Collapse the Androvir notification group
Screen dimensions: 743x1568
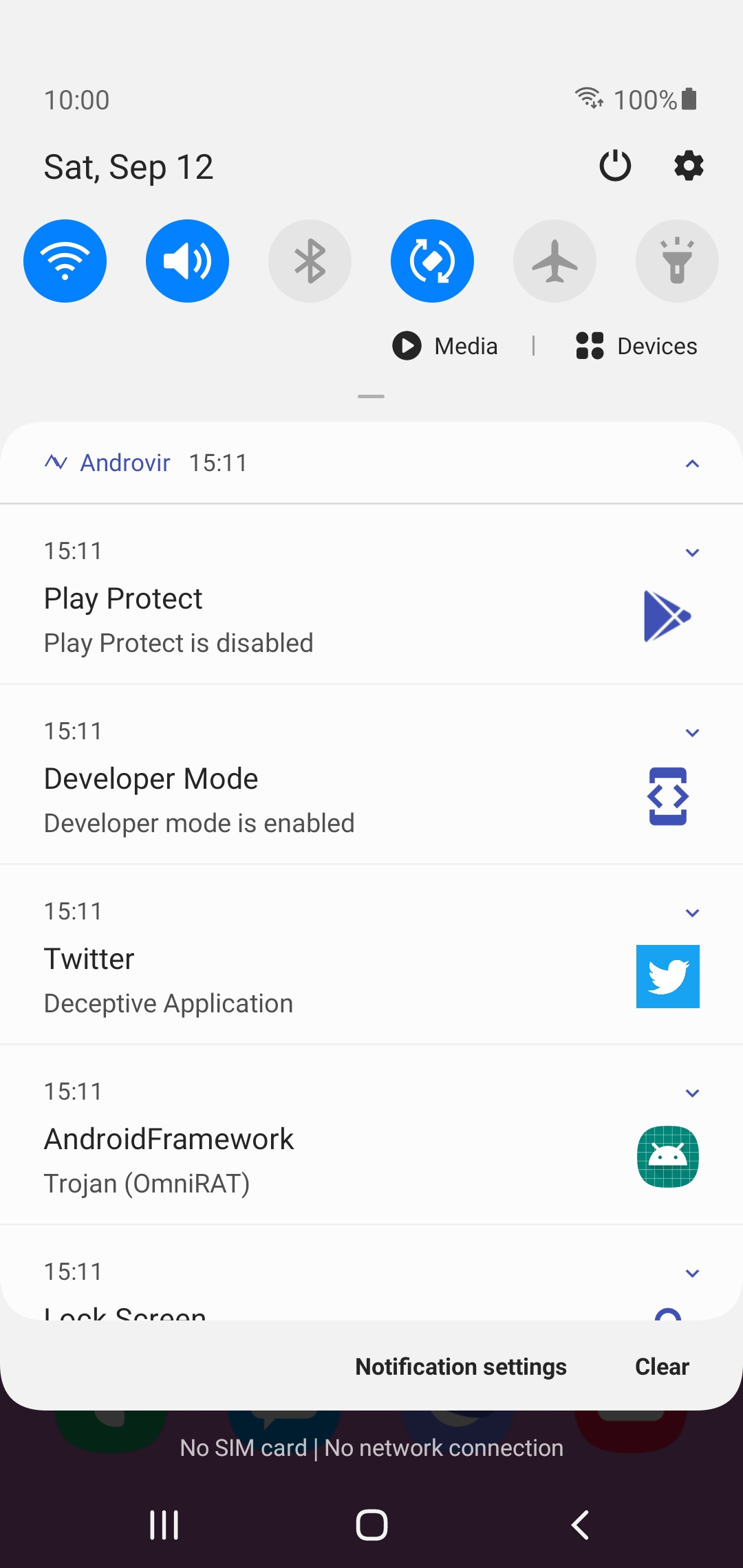[x=692, y=464]
